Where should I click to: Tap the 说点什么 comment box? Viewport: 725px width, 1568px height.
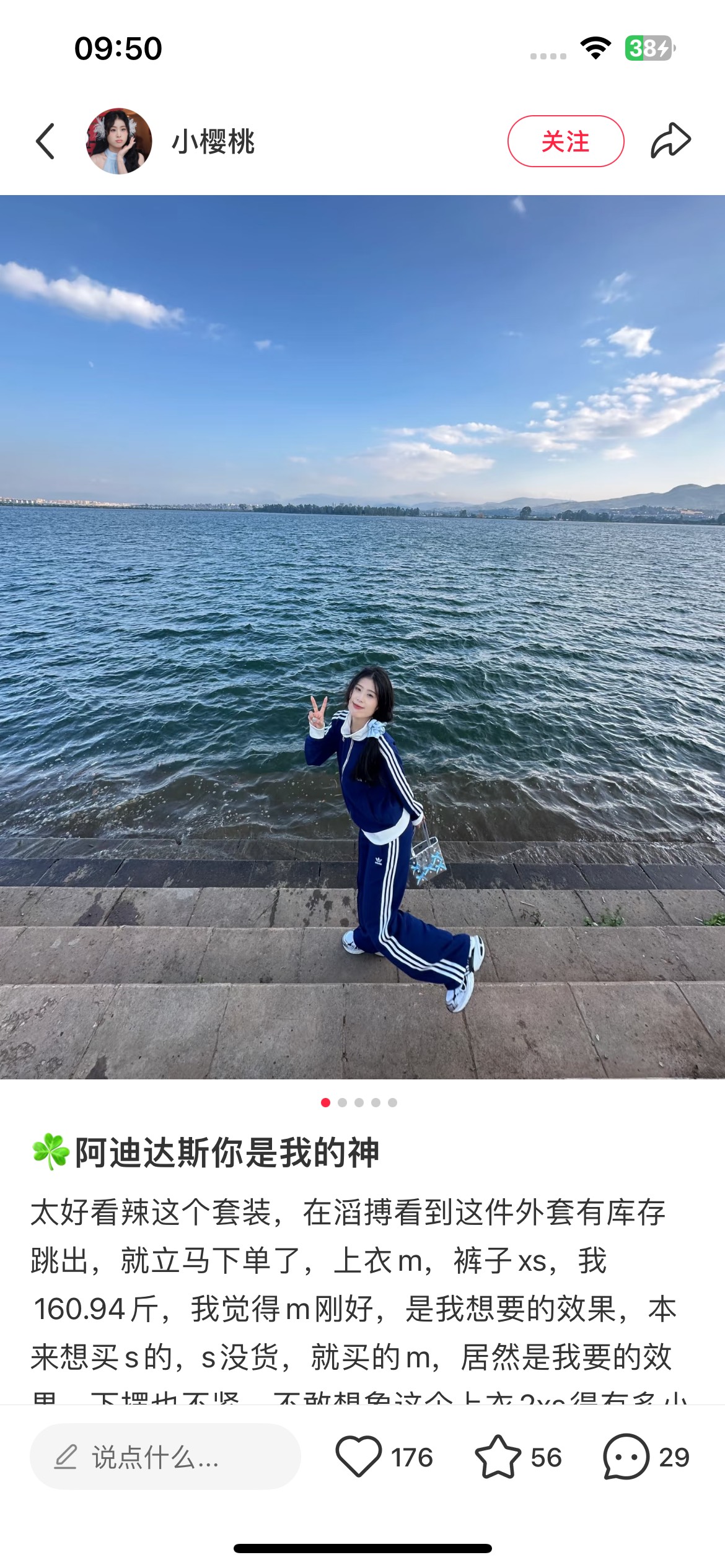[165, 1457]
